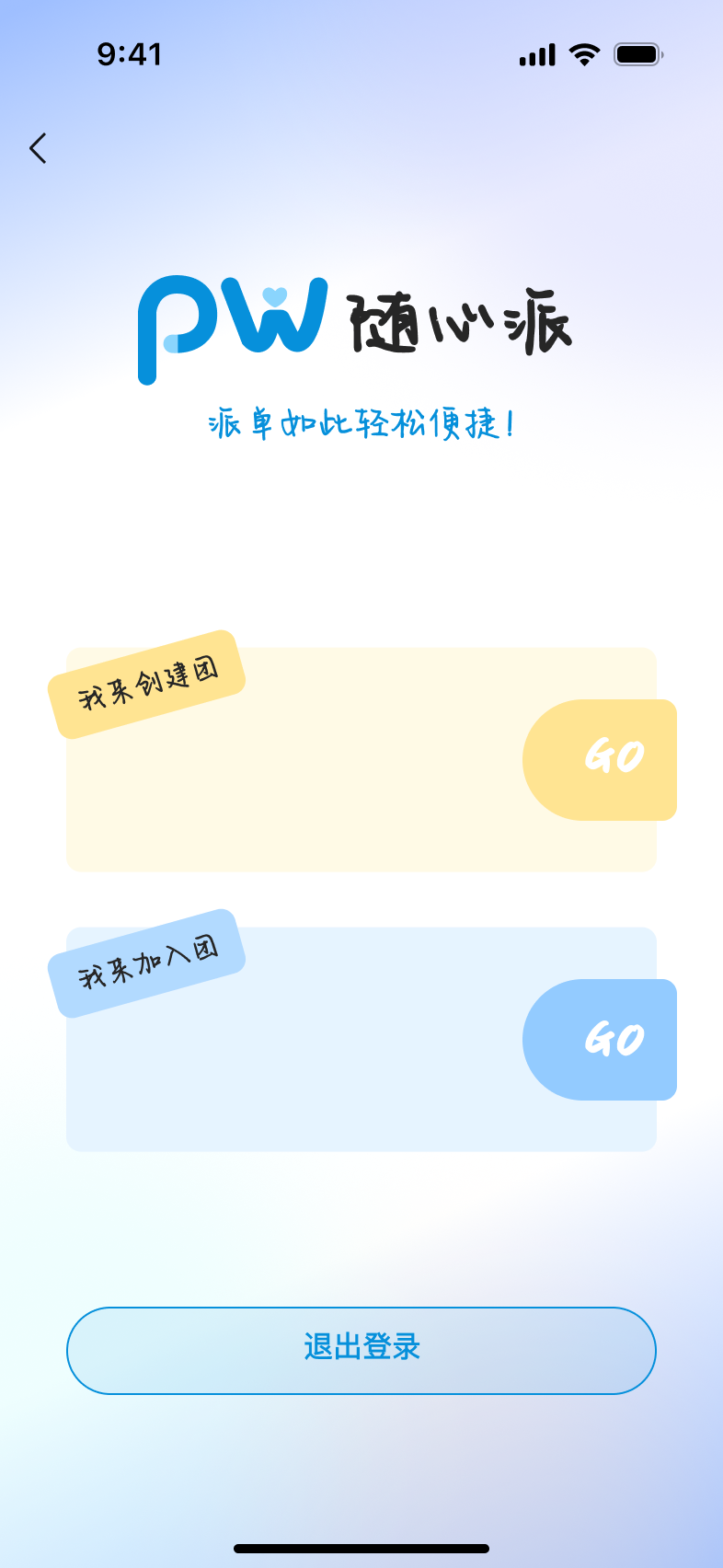The image size is (723, 1568).
Task: Tap the 退出登录 button to log out
Action: pyautogui.click(x=361, y=1349)
